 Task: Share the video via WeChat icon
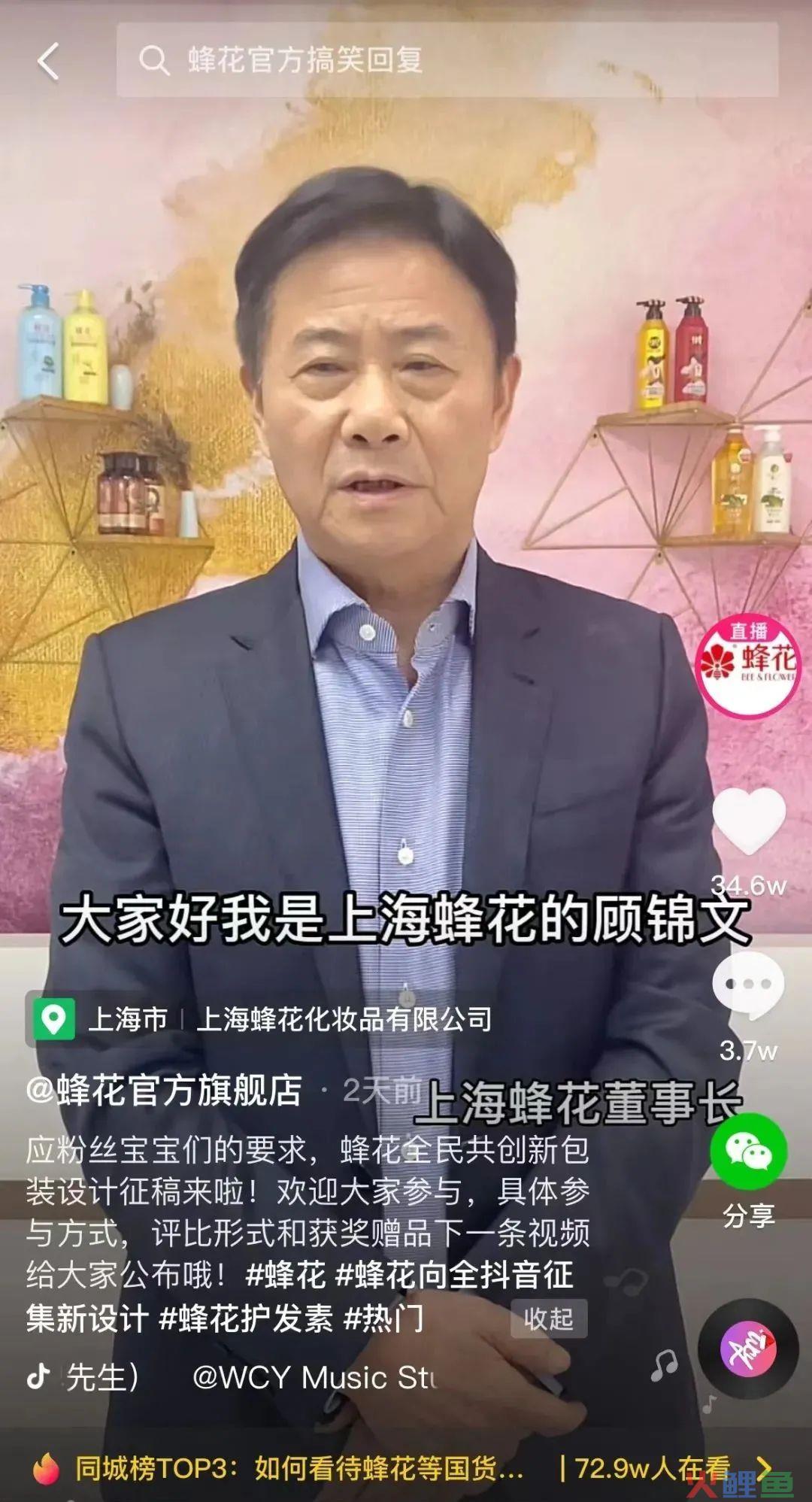[748, 1152]
